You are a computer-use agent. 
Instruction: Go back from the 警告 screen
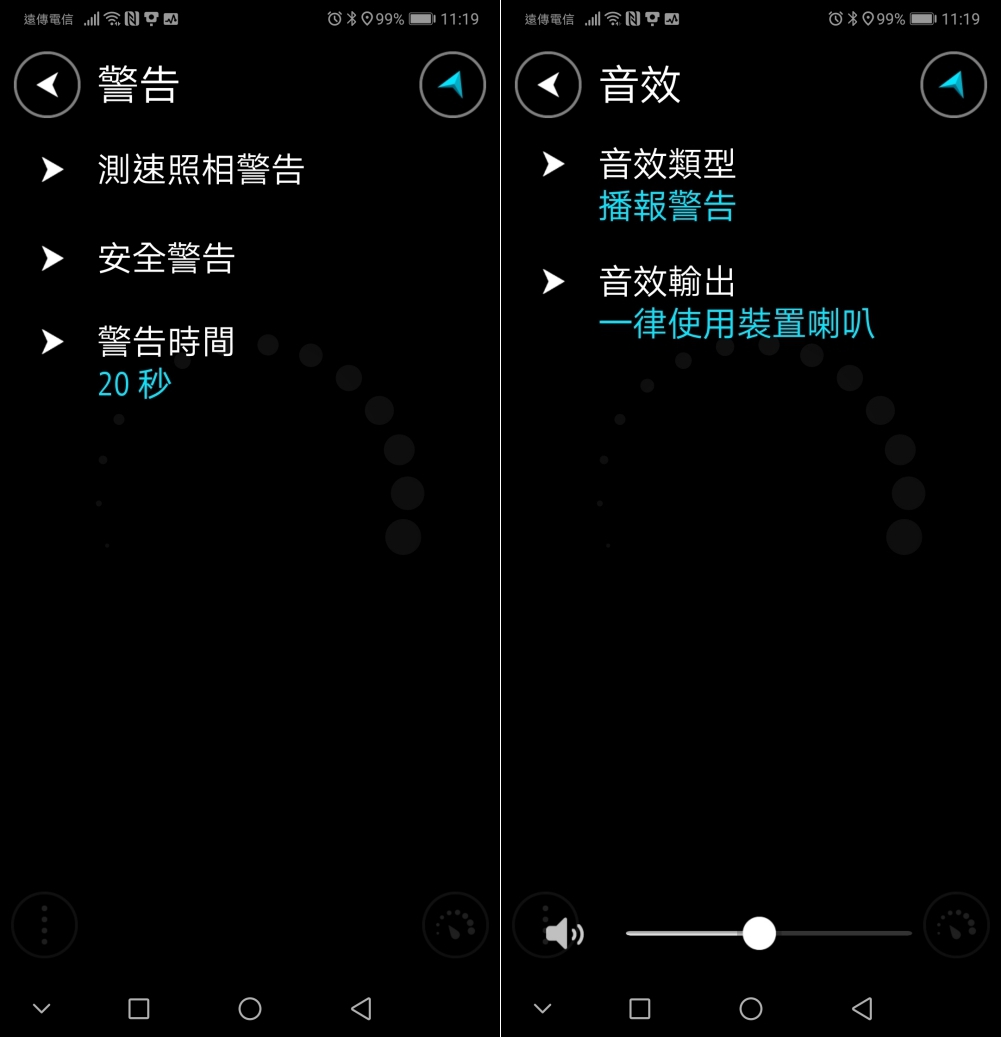(47, 85)
